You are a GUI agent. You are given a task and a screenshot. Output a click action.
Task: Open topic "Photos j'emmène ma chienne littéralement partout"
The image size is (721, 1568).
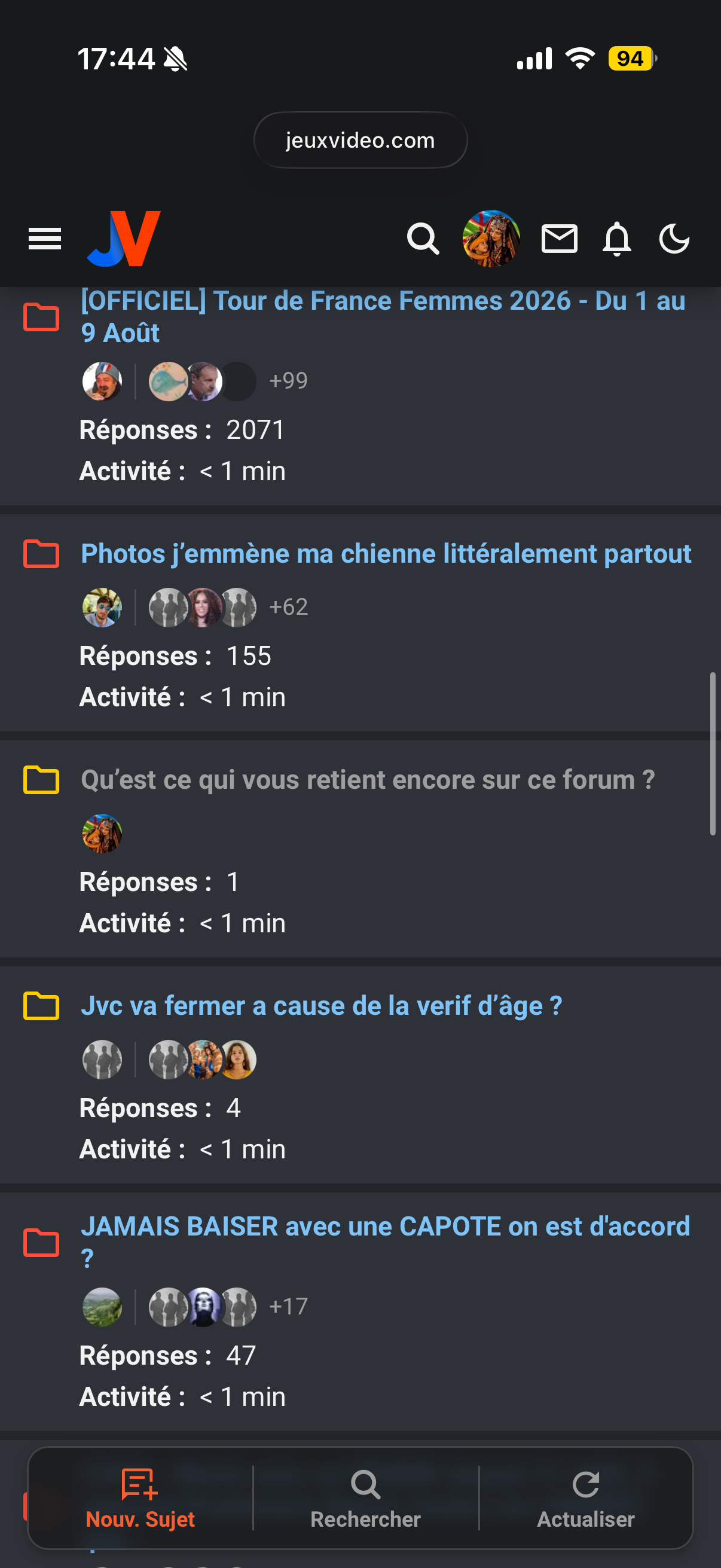coord(386,554)
